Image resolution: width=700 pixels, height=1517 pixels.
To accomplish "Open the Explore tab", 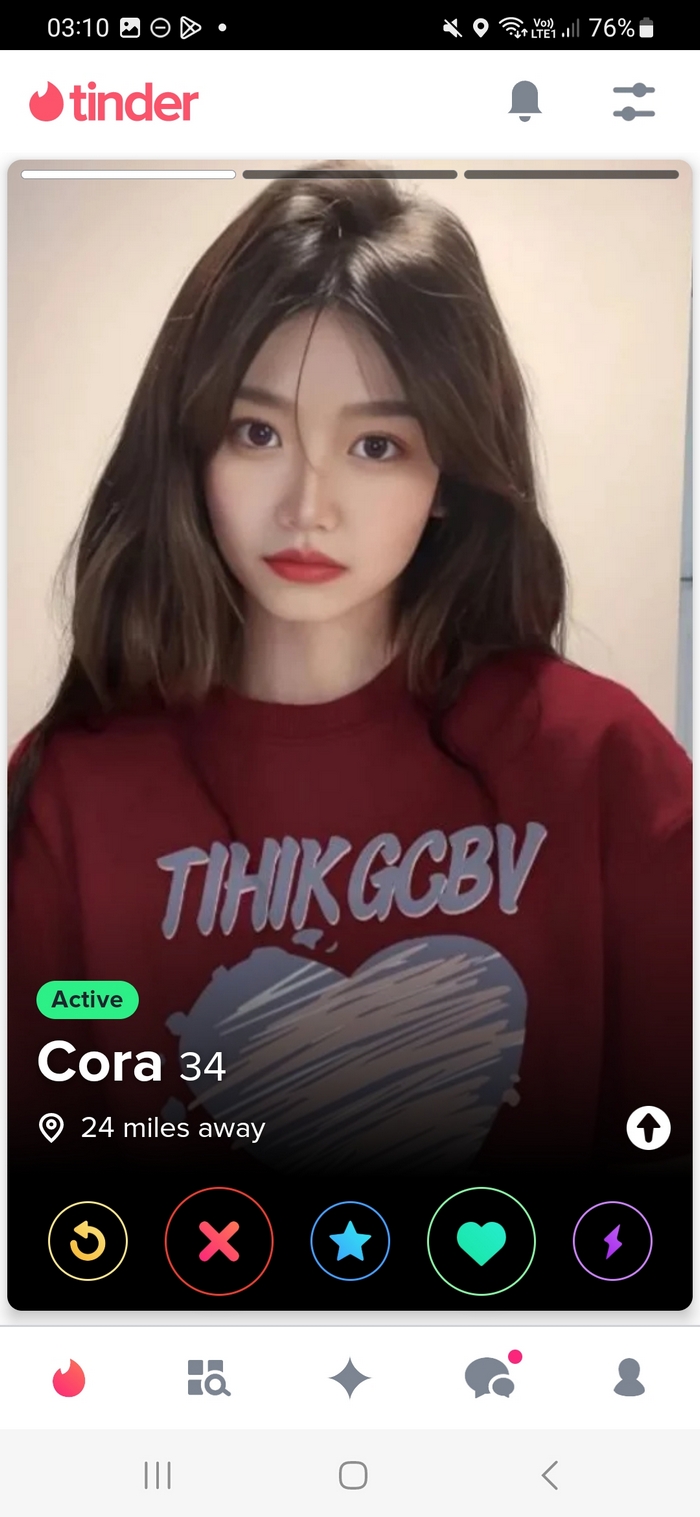I will tap(209, 1378).
